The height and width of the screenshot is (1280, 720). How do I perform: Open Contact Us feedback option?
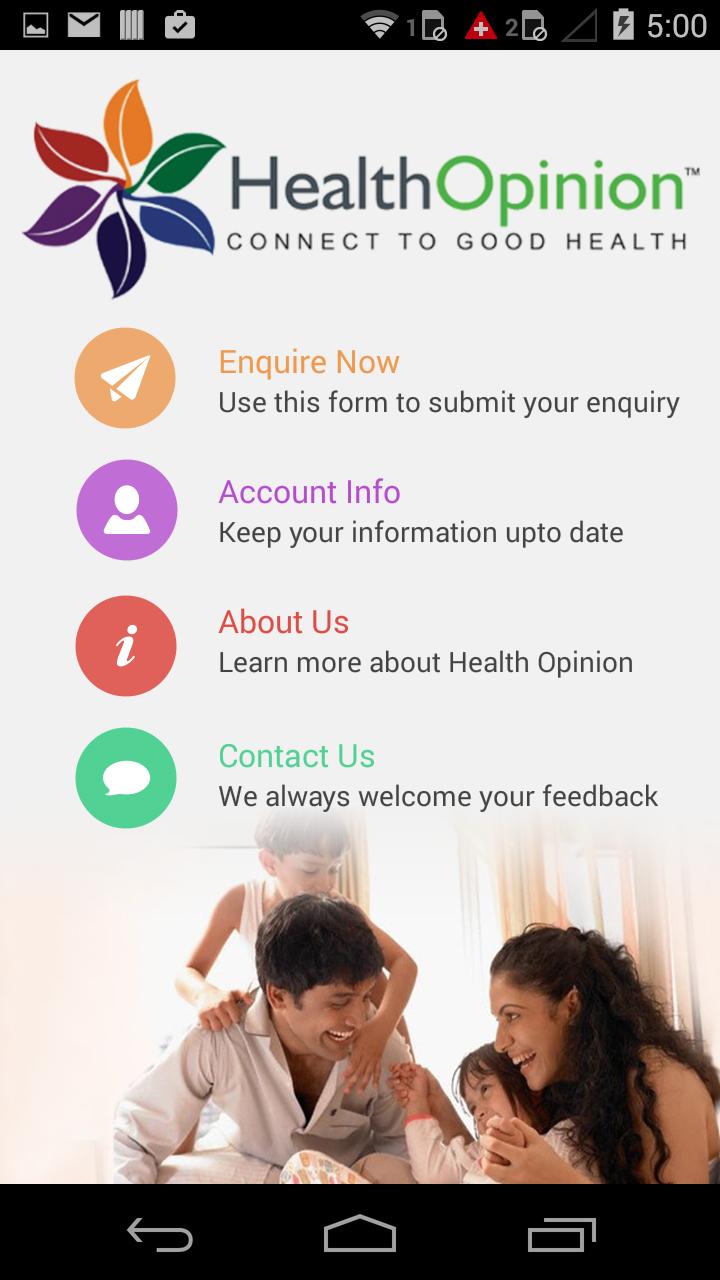click(x=296, y=756)
